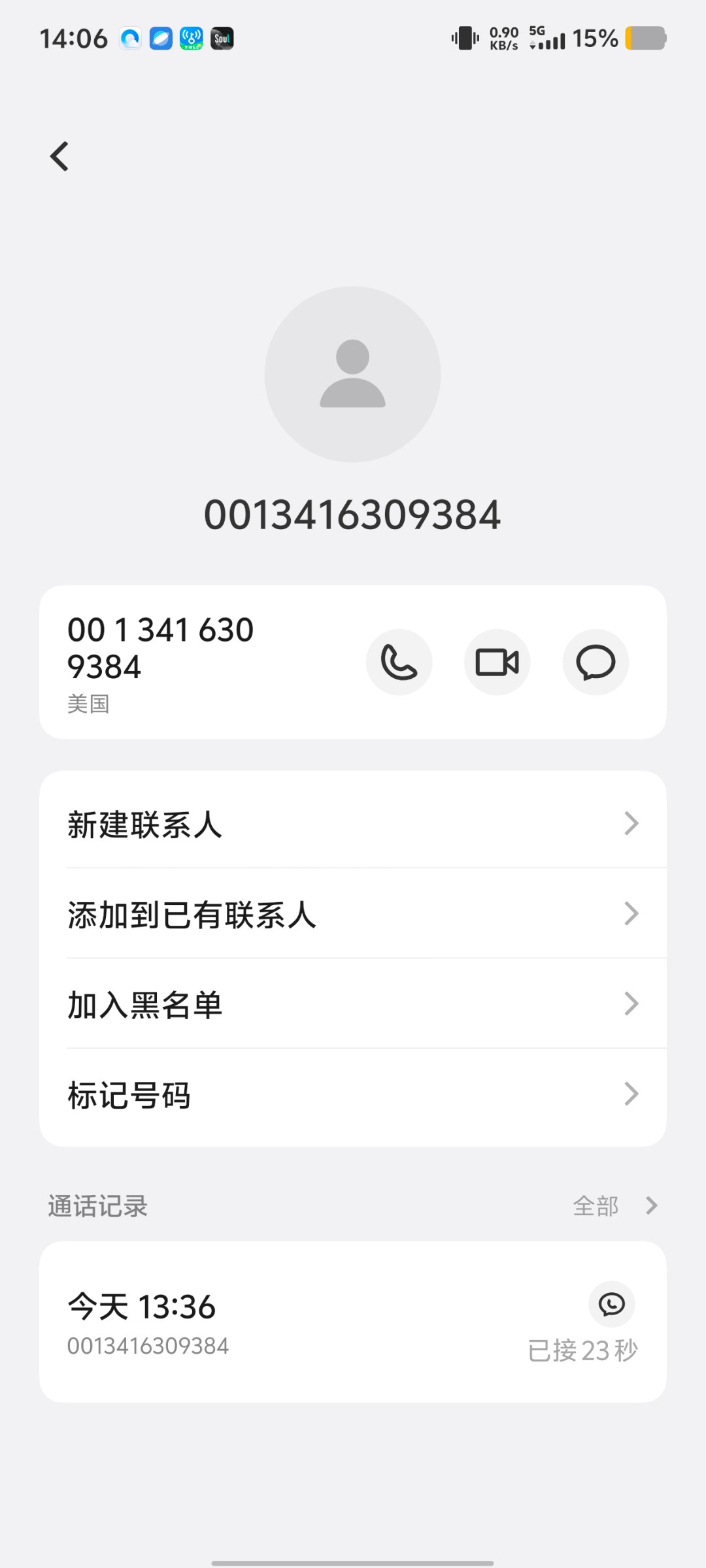Open 新建联系人 to create a new contact

pos(353,823)
